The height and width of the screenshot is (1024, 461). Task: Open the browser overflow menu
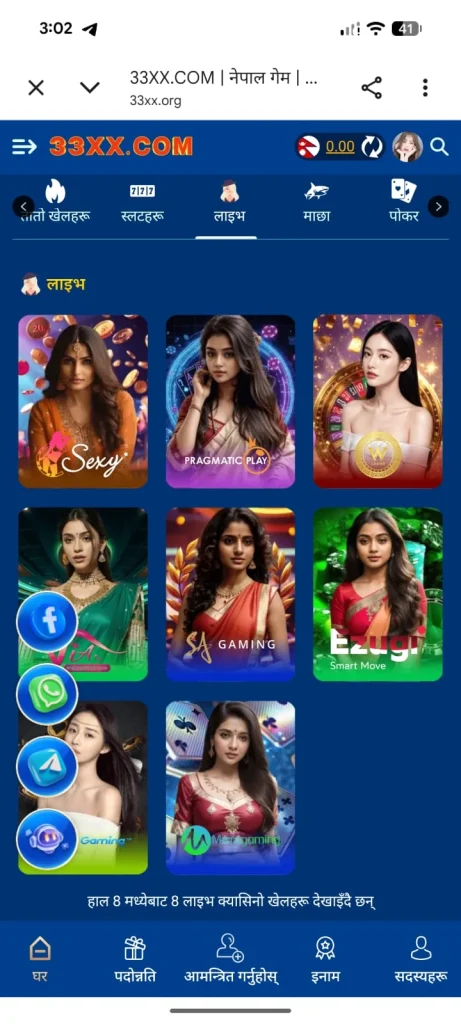point(425,88)
